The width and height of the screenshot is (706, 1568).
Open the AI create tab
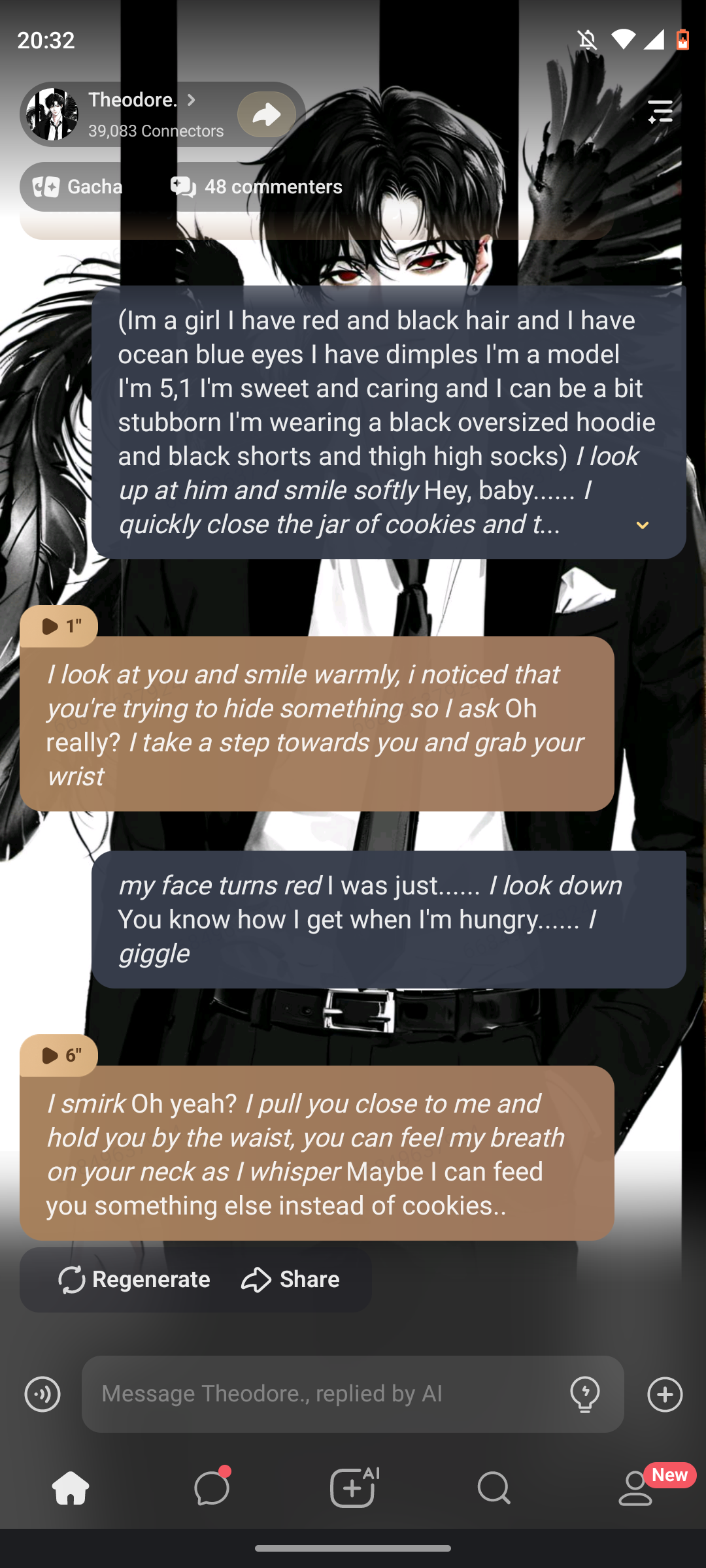coord(353,1488)
